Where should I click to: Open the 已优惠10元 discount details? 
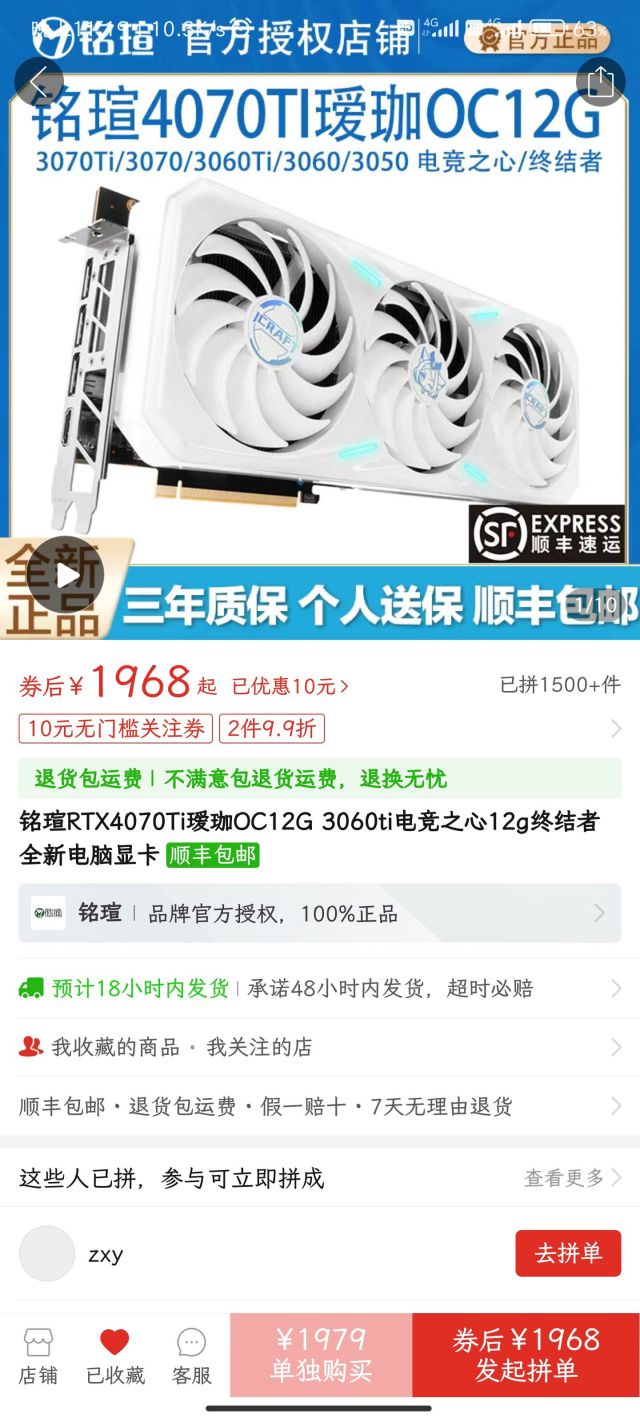click(291, 686)
